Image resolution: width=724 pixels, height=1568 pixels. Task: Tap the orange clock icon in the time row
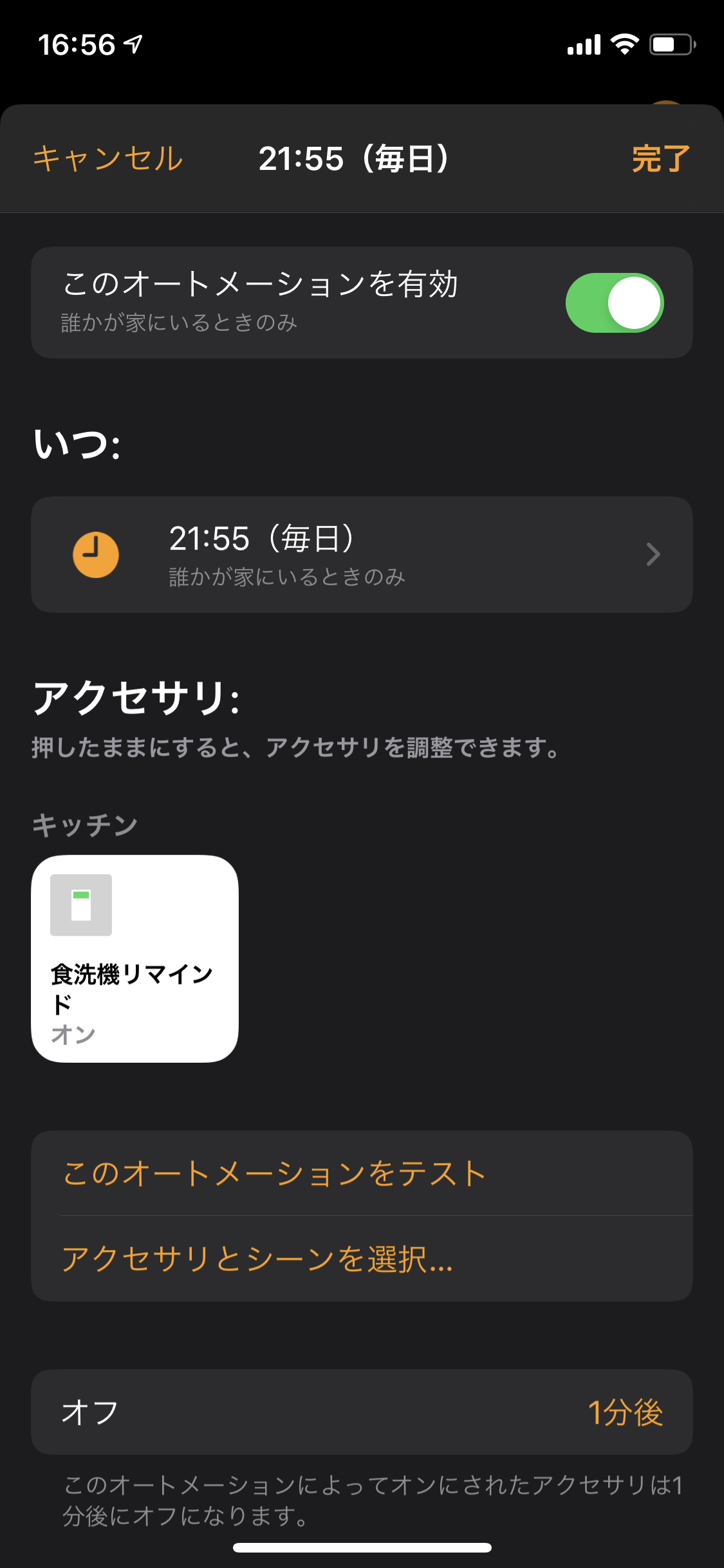click(x=95, y=554)
